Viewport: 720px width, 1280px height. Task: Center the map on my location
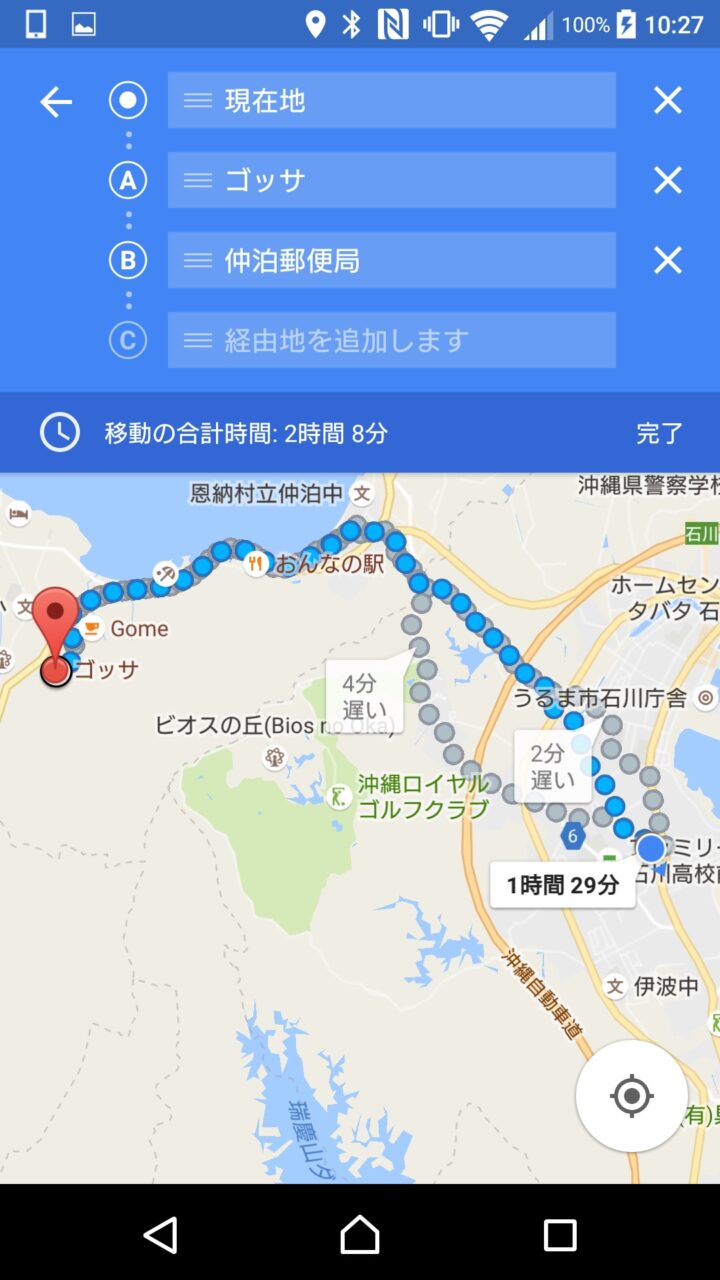[631, 1096]
